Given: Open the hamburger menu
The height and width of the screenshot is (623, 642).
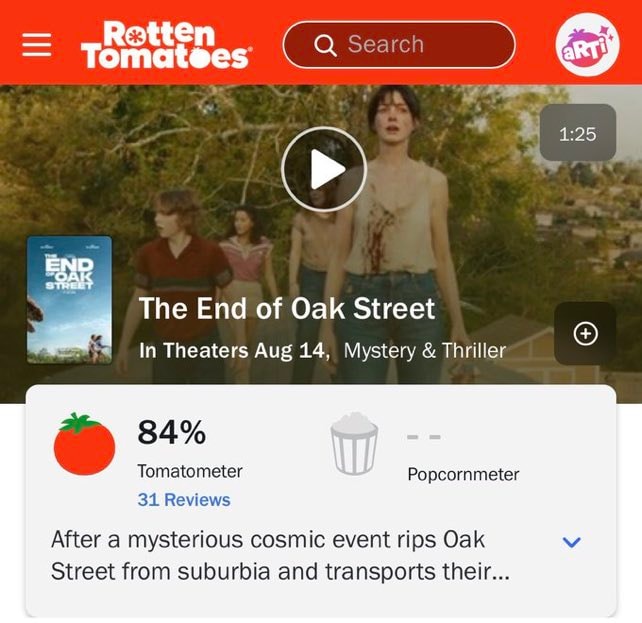Looking at the screenshot, I should click(x=37, y=45).
